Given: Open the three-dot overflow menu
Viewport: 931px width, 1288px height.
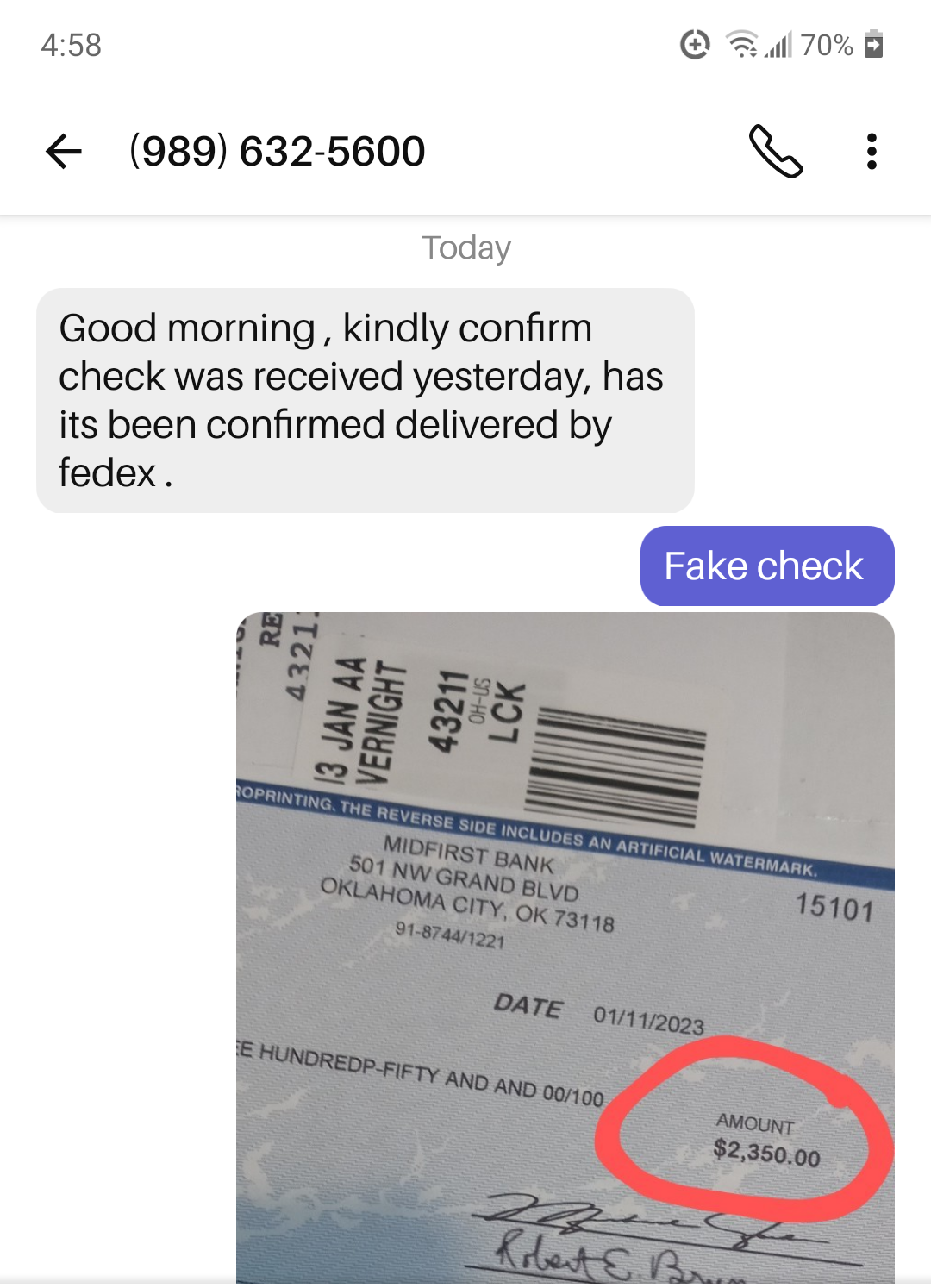Looking at the screenshot, I should pyautogui.click(x=872, y=152).
